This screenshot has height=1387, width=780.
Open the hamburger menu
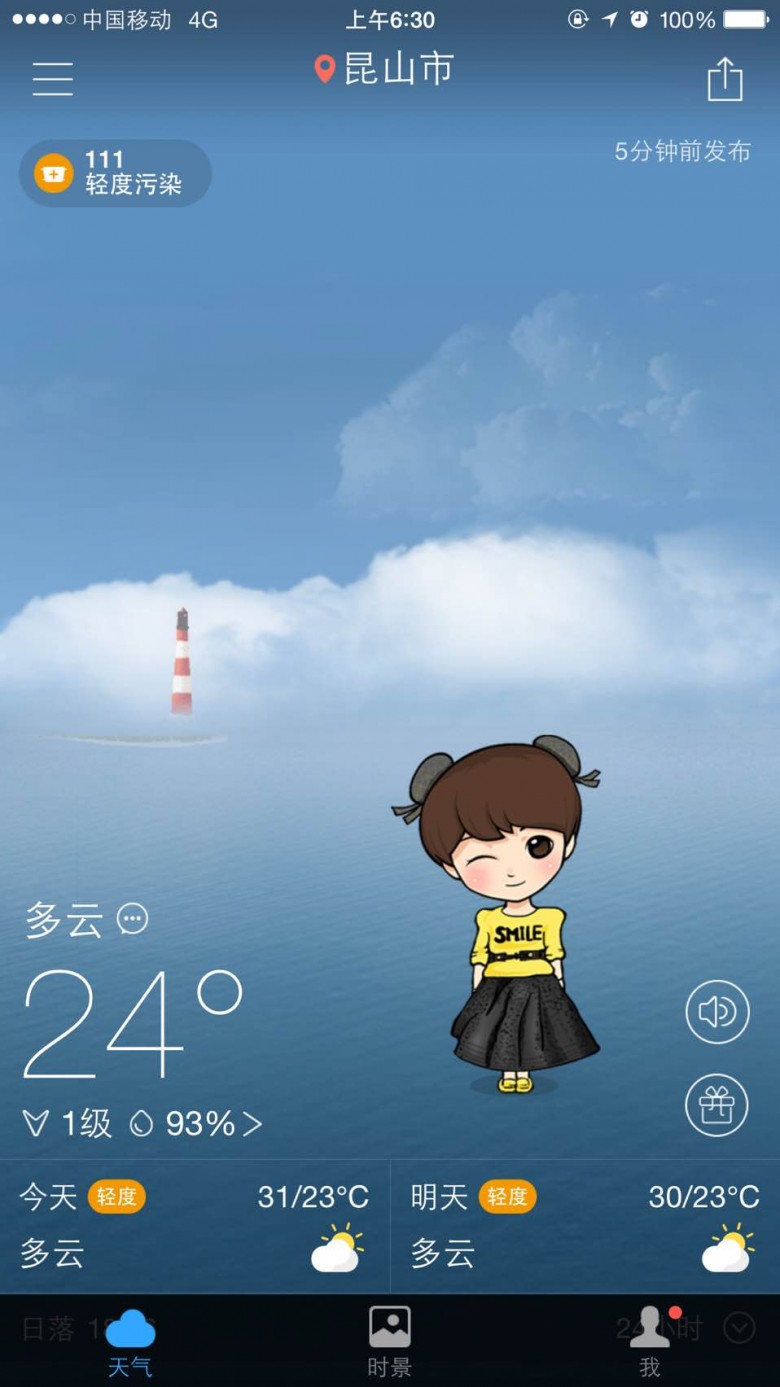53,78
